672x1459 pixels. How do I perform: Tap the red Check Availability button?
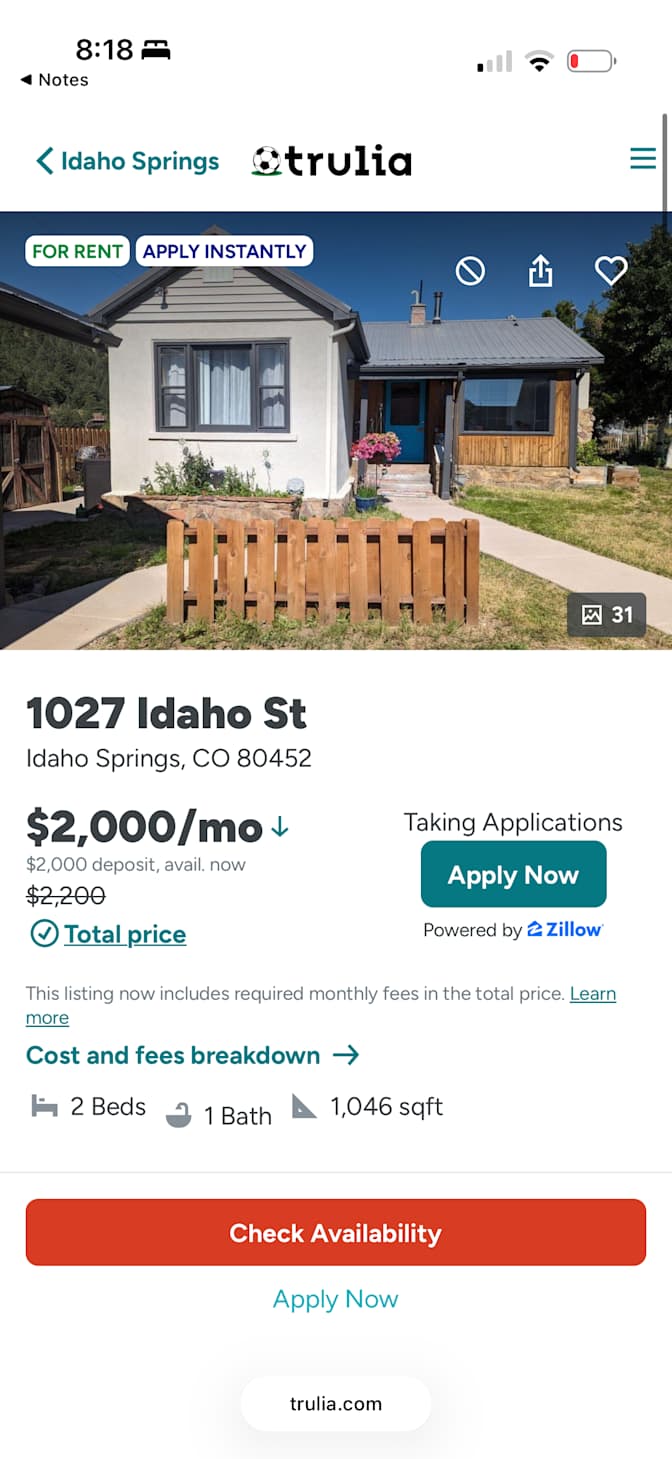click(x=336, y=1233)
